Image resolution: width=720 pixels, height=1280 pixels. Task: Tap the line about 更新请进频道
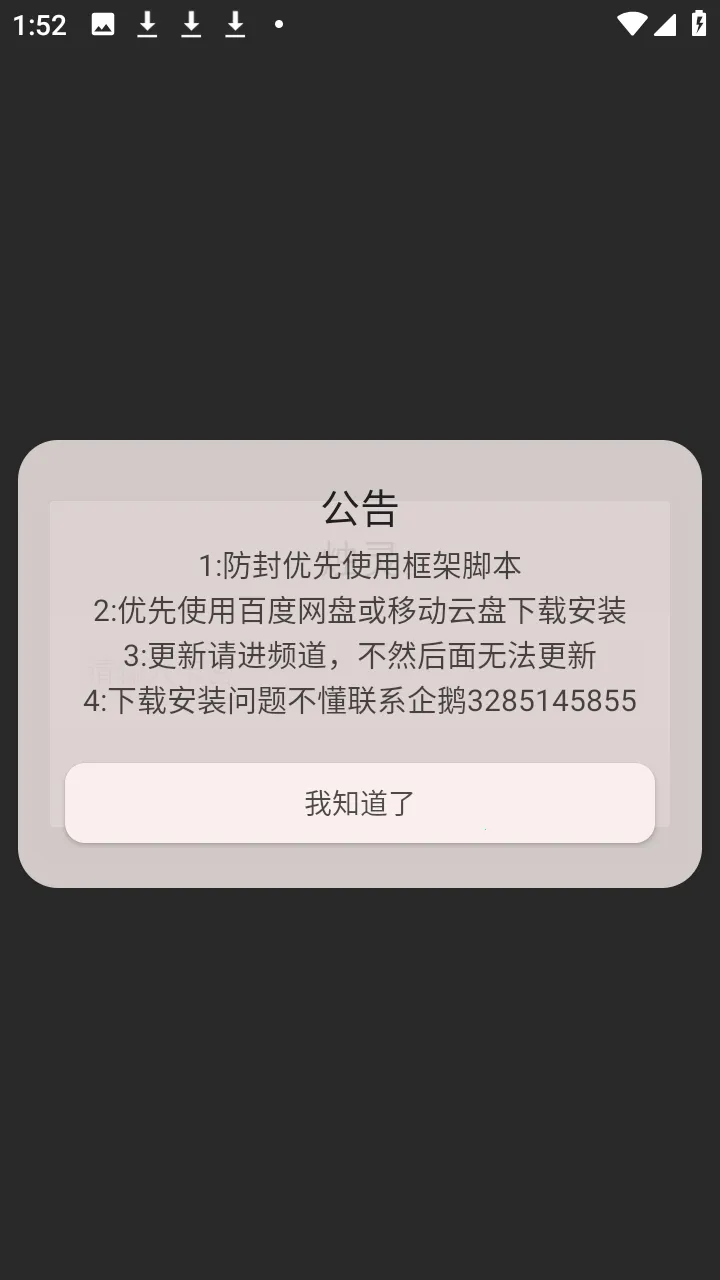click(x=360, y=656)
